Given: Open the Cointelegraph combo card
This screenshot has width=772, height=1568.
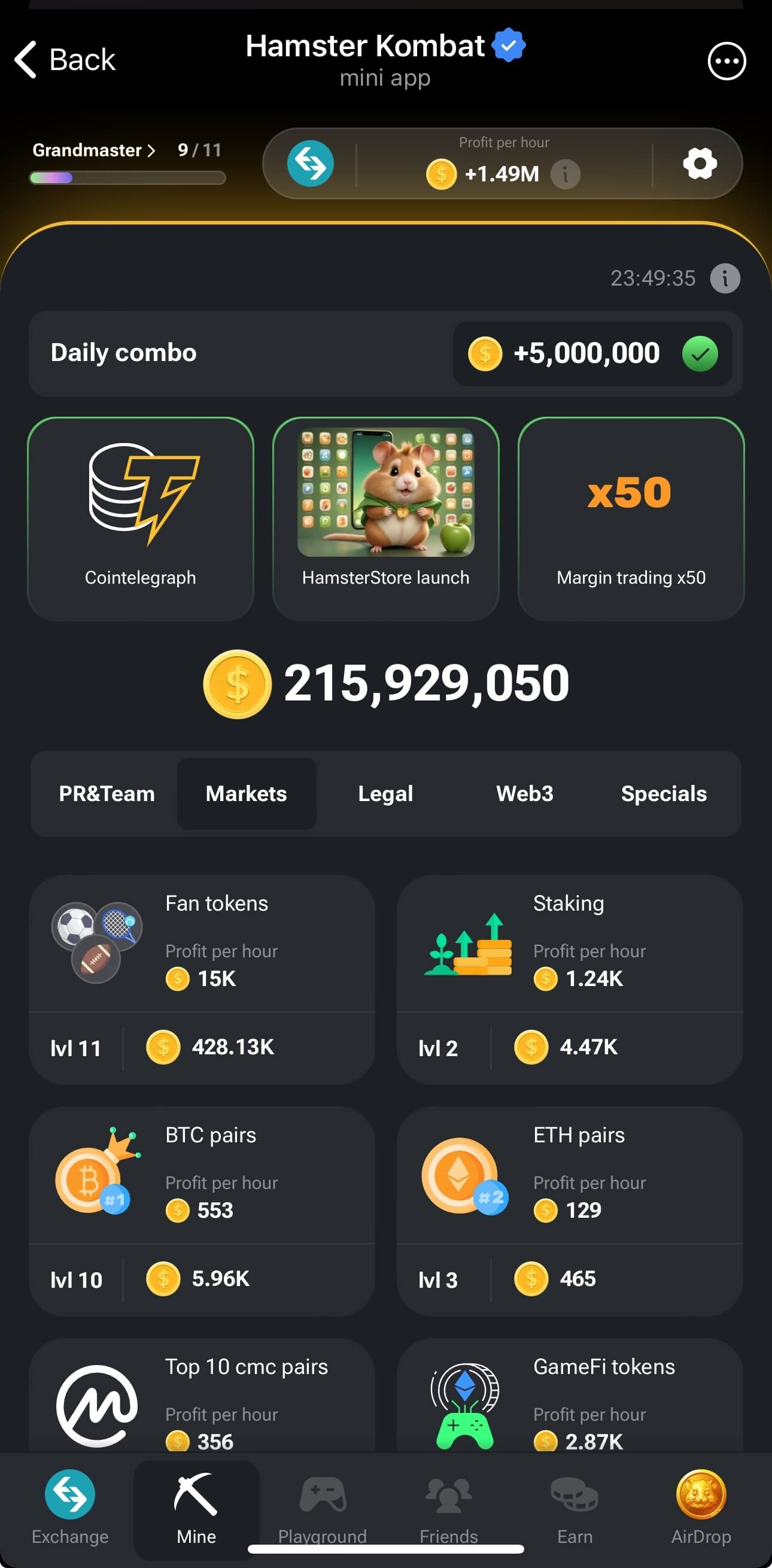Looking at the screenshot, I should pyautogui.click(x=141, y=518).
